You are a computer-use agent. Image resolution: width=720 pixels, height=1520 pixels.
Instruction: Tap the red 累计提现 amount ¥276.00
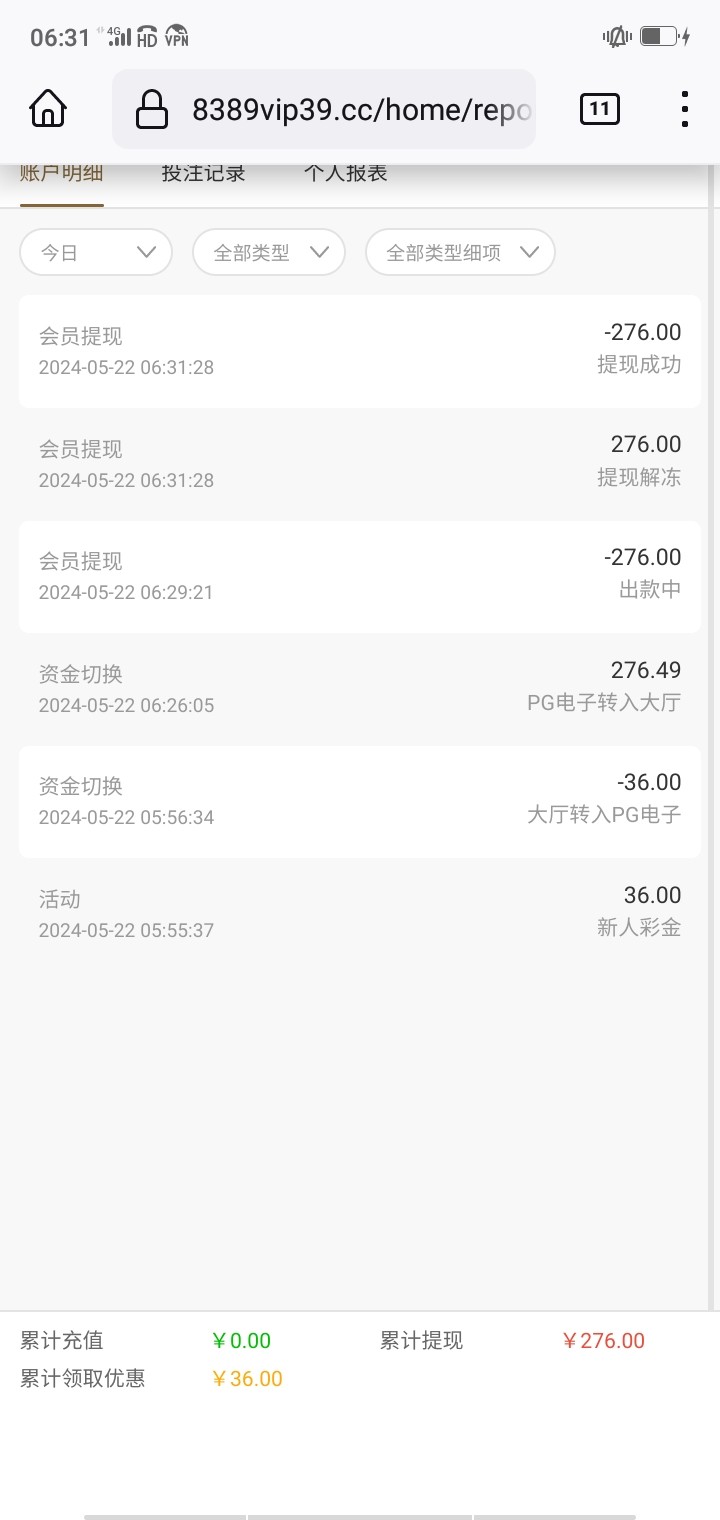tap(604, 1340)
